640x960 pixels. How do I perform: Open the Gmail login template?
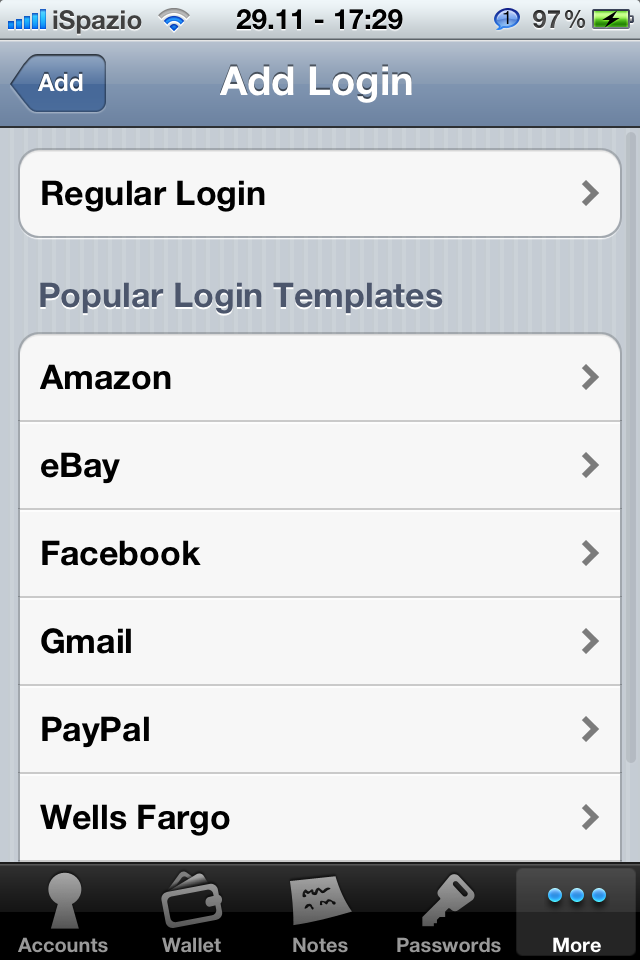coord(320,642)
